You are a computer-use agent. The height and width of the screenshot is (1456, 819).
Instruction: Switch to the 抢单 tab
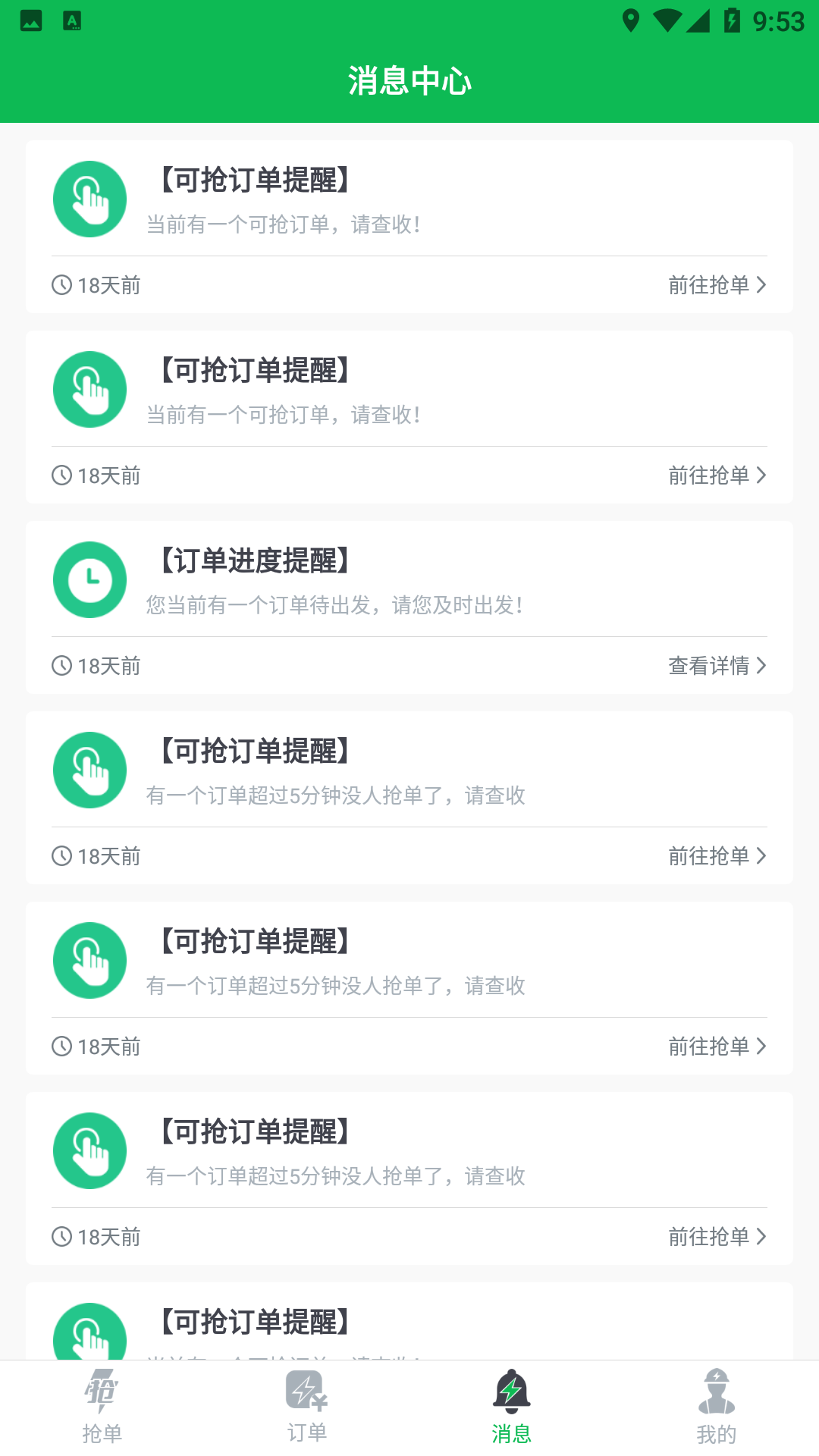tap(102, 1407)
